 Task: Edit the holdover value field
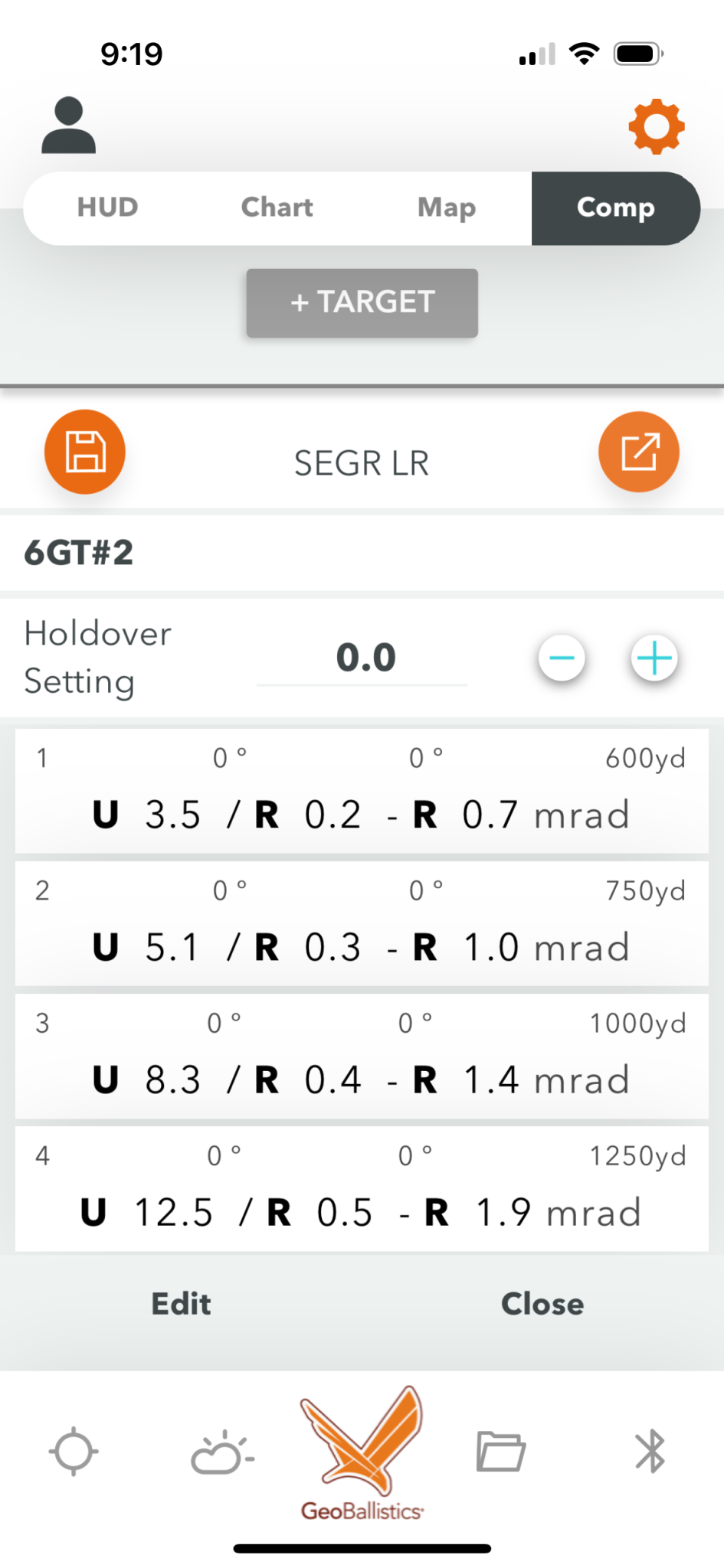click(x=362, y=658)
